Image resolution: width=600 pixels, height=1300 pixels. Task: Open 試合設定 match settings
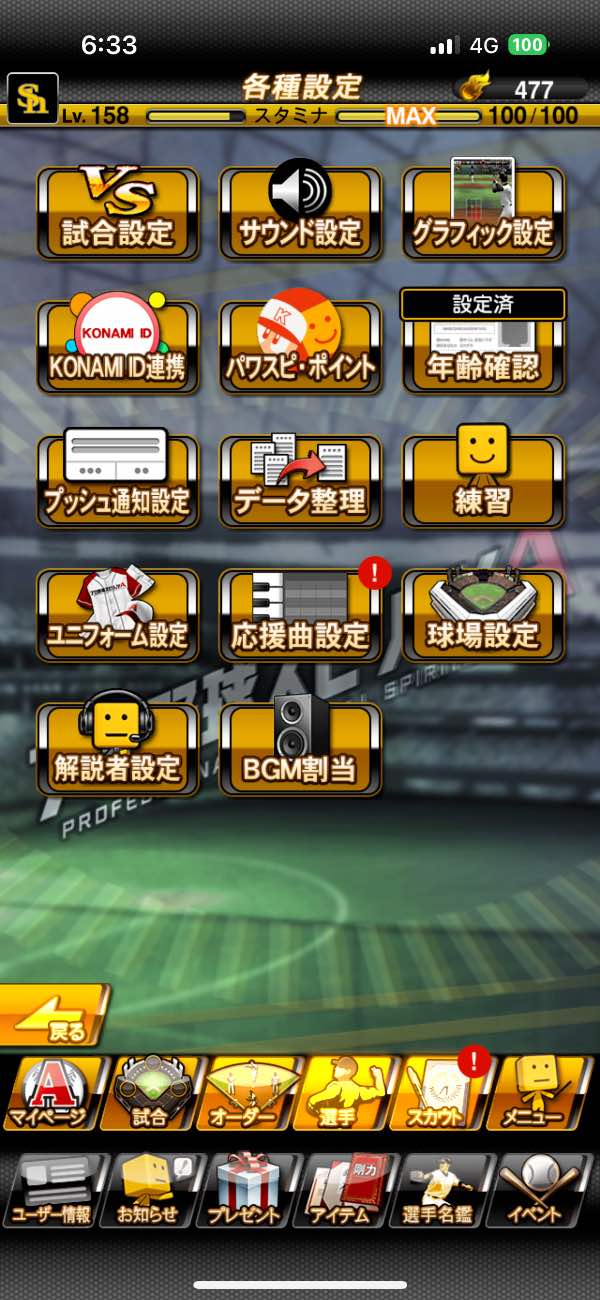coord(118,212)
